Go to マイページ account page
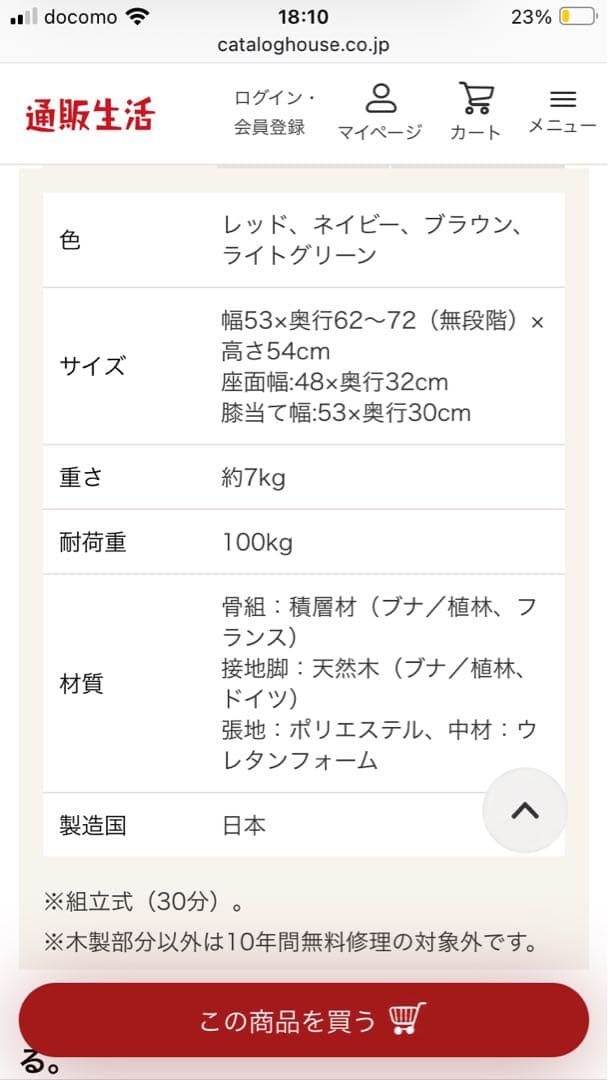This screenshot has height=1080, width=608. [x=379, y=112]
